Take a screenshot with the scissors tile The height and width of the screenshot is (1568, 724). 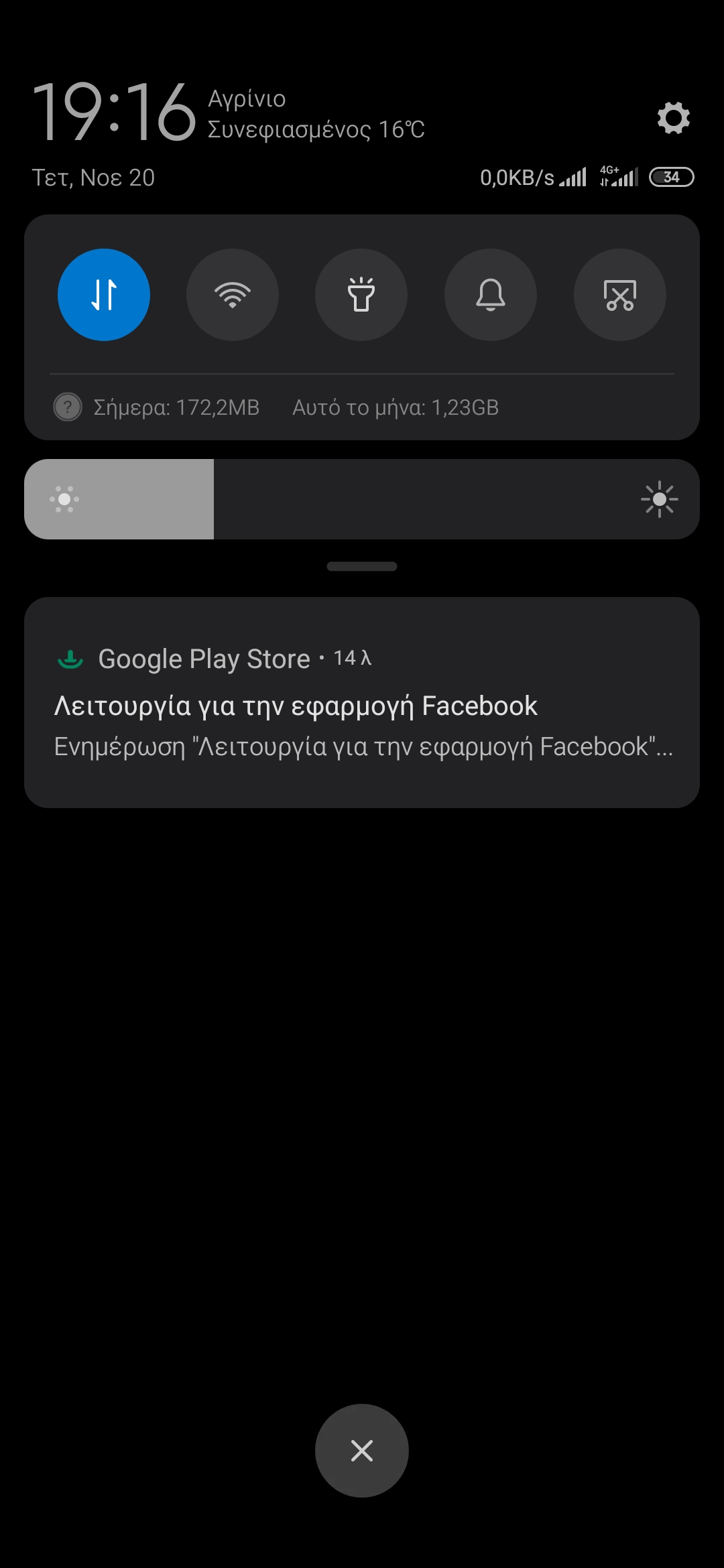620,295
